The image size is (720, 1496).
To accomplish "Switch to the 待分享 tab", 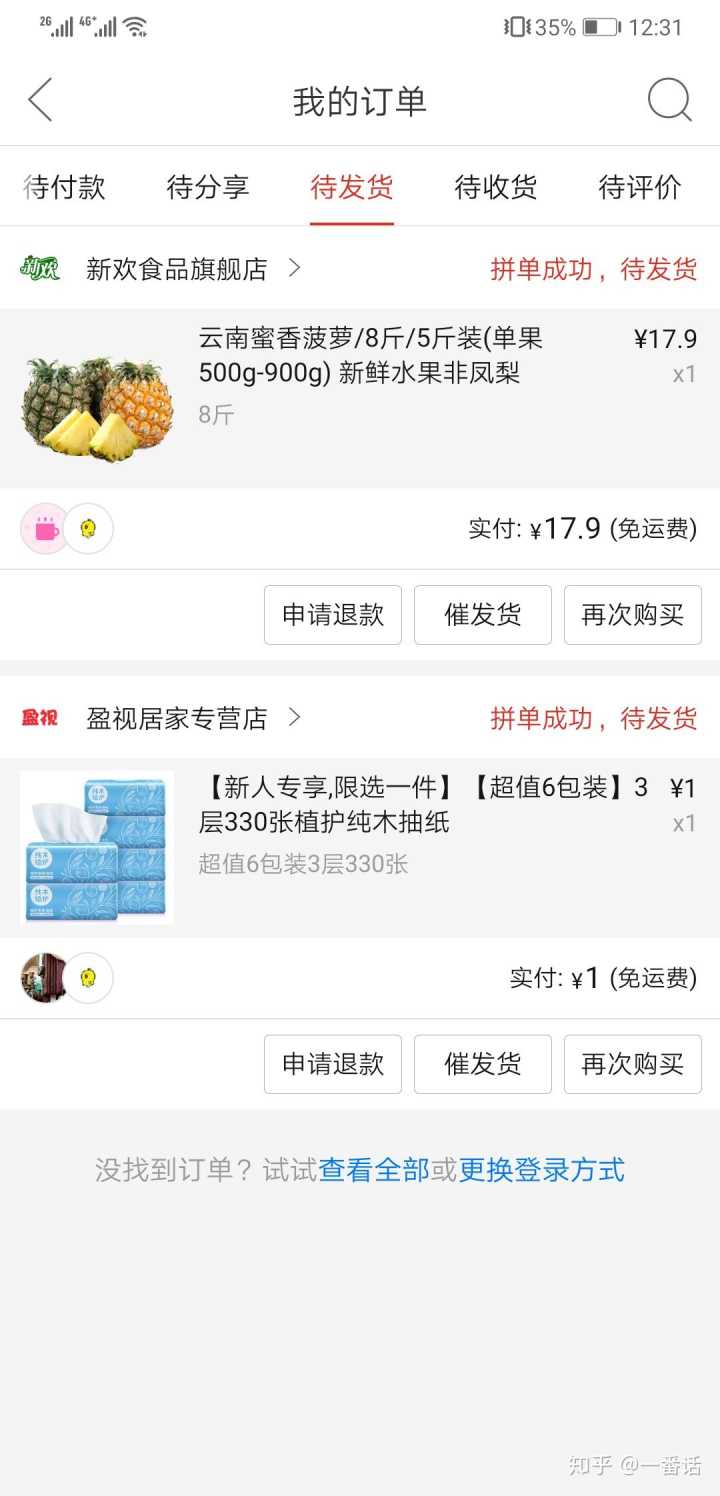I will tap(208, 187).
